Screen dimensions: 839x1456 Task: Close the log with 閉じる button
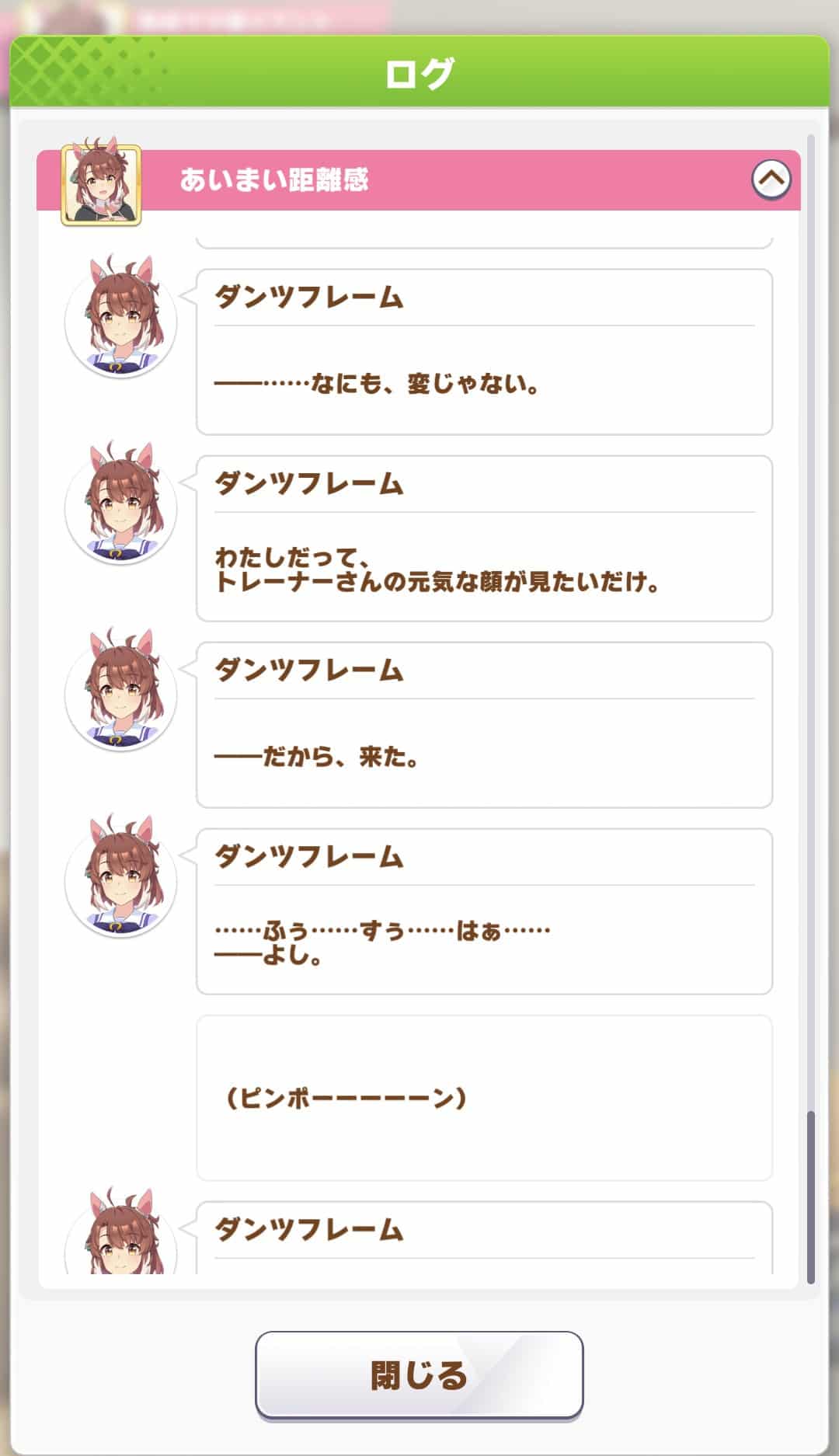tap(419, 1374)
